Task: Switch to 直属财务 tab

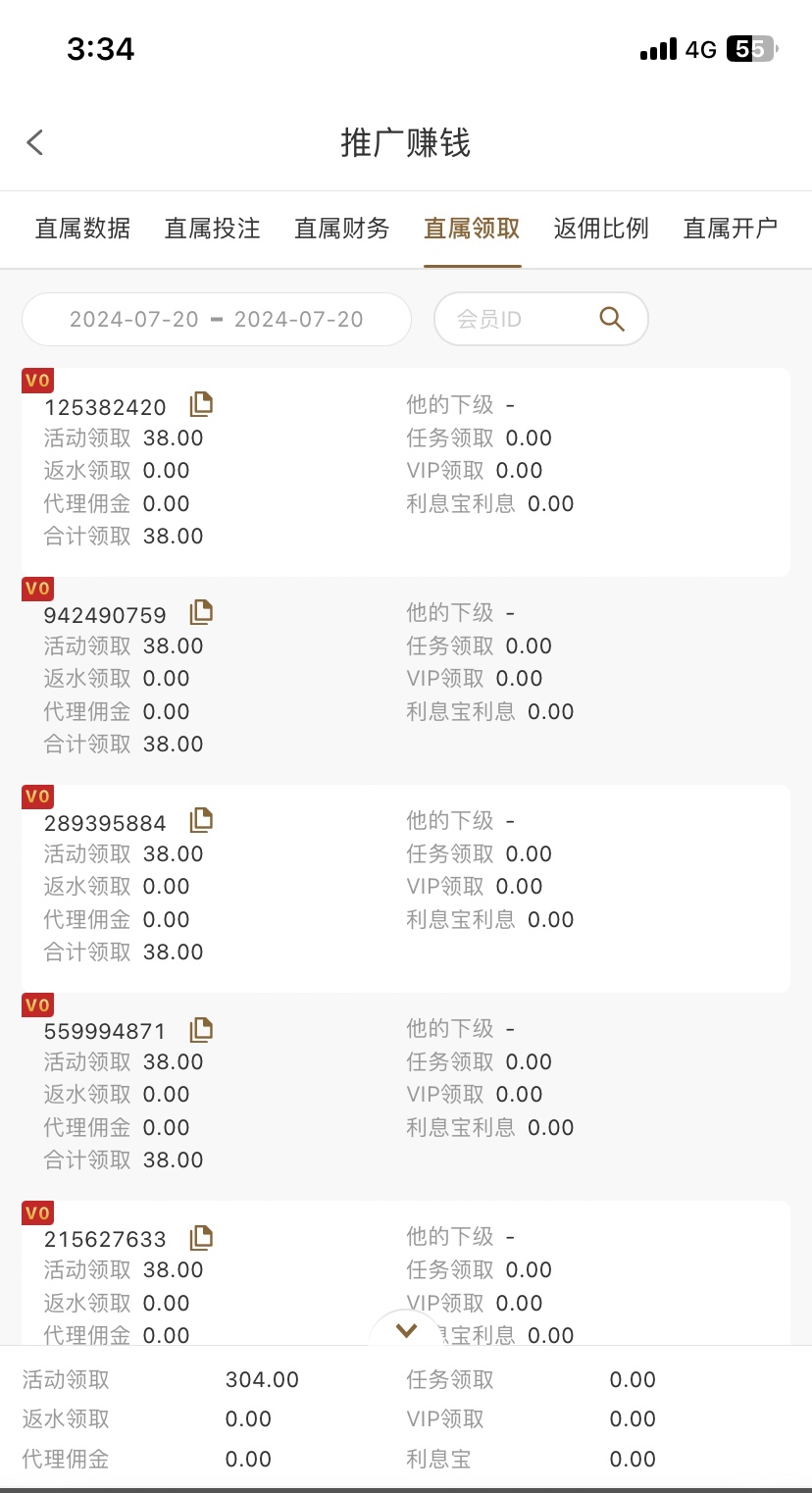Action: (341, 229)
